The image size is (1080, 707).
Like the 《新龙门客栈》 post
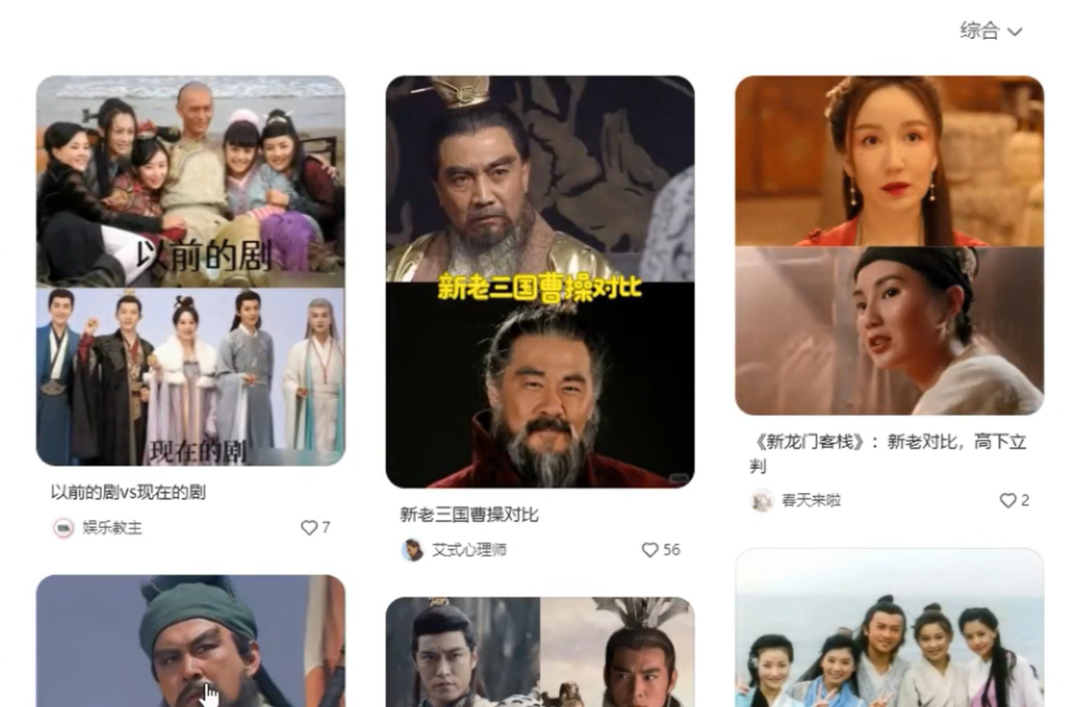1007,500
